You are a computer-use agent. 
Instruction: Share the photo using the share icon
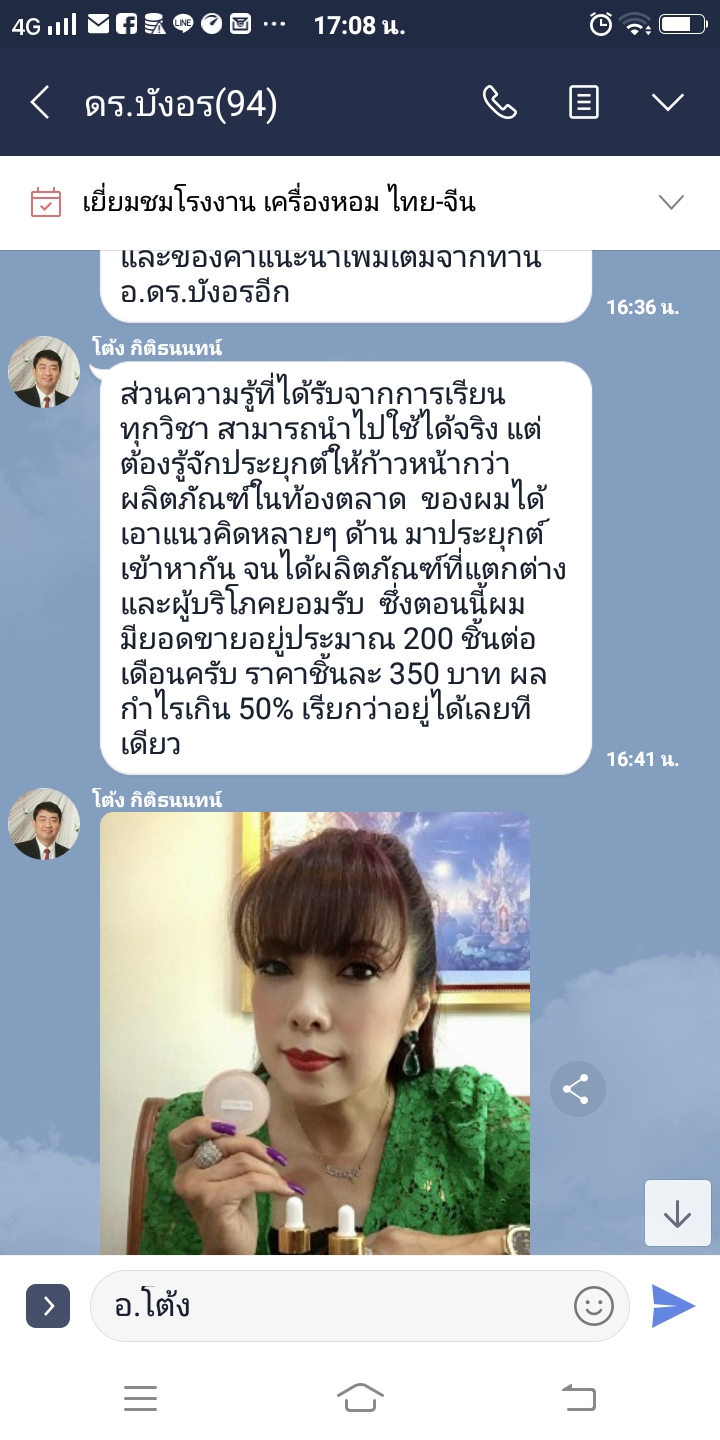[577, 1089]
